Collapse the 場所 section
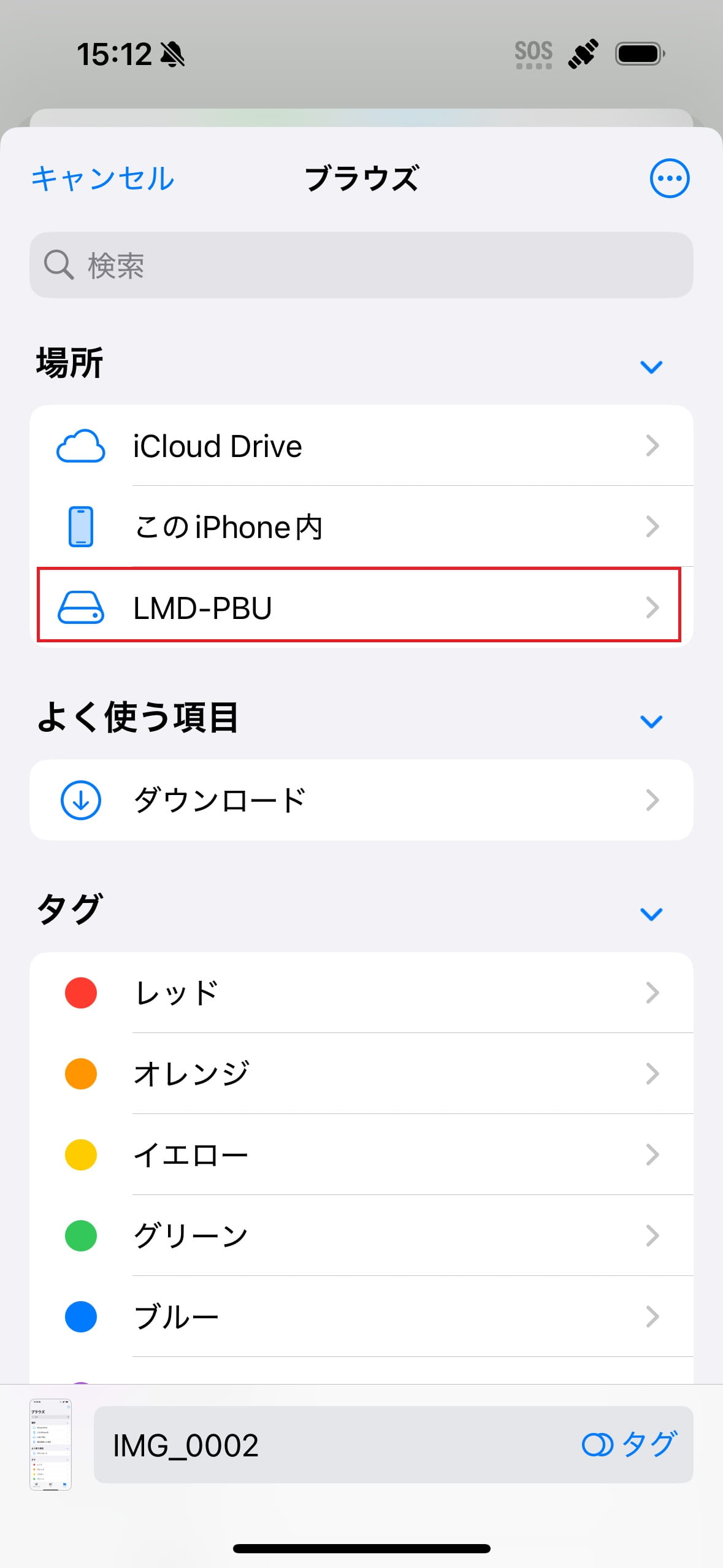This screenshot has height=1568, width=723. (651, 367)
